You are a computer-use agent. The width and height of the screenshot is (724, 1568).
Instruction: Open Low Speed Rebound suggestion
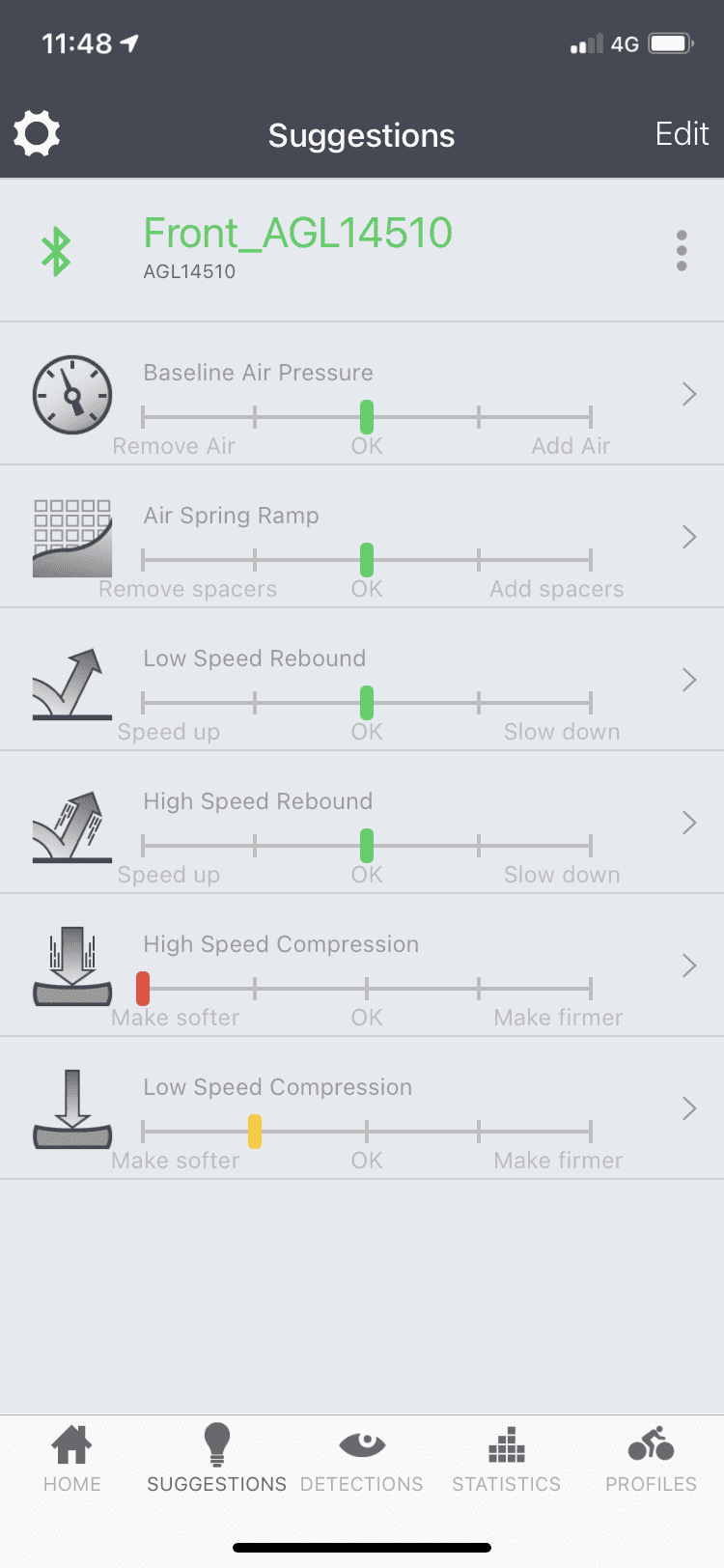click(x=362, y=680)
